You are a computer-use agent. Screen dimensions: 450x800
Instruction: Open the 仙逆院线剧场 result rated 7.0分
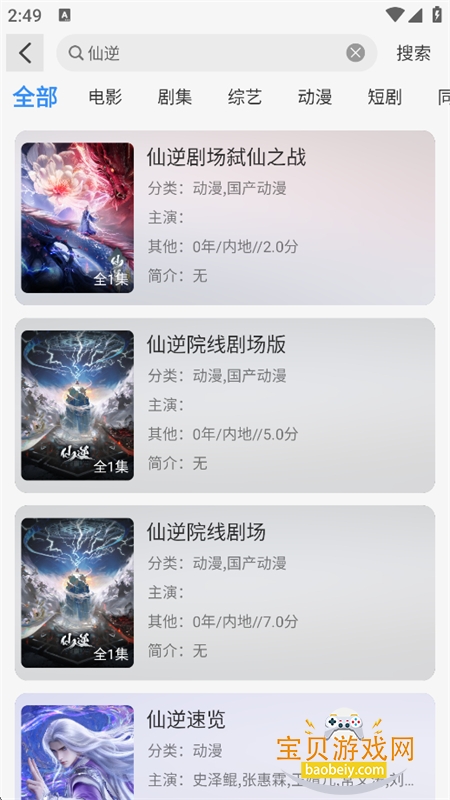[225, 593]
